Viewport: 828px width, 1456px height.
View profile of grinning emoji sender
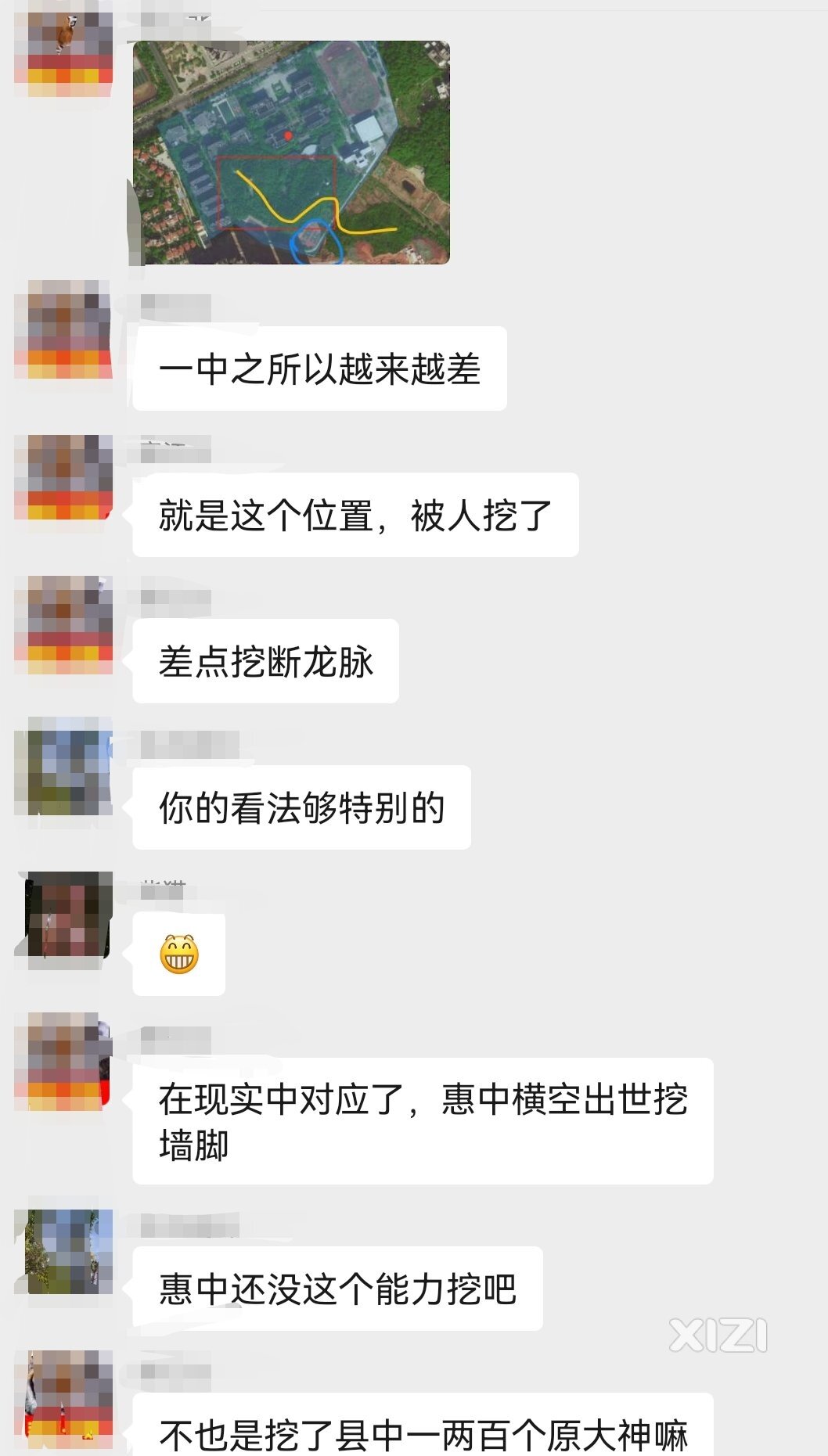click(x=66, y=917)
